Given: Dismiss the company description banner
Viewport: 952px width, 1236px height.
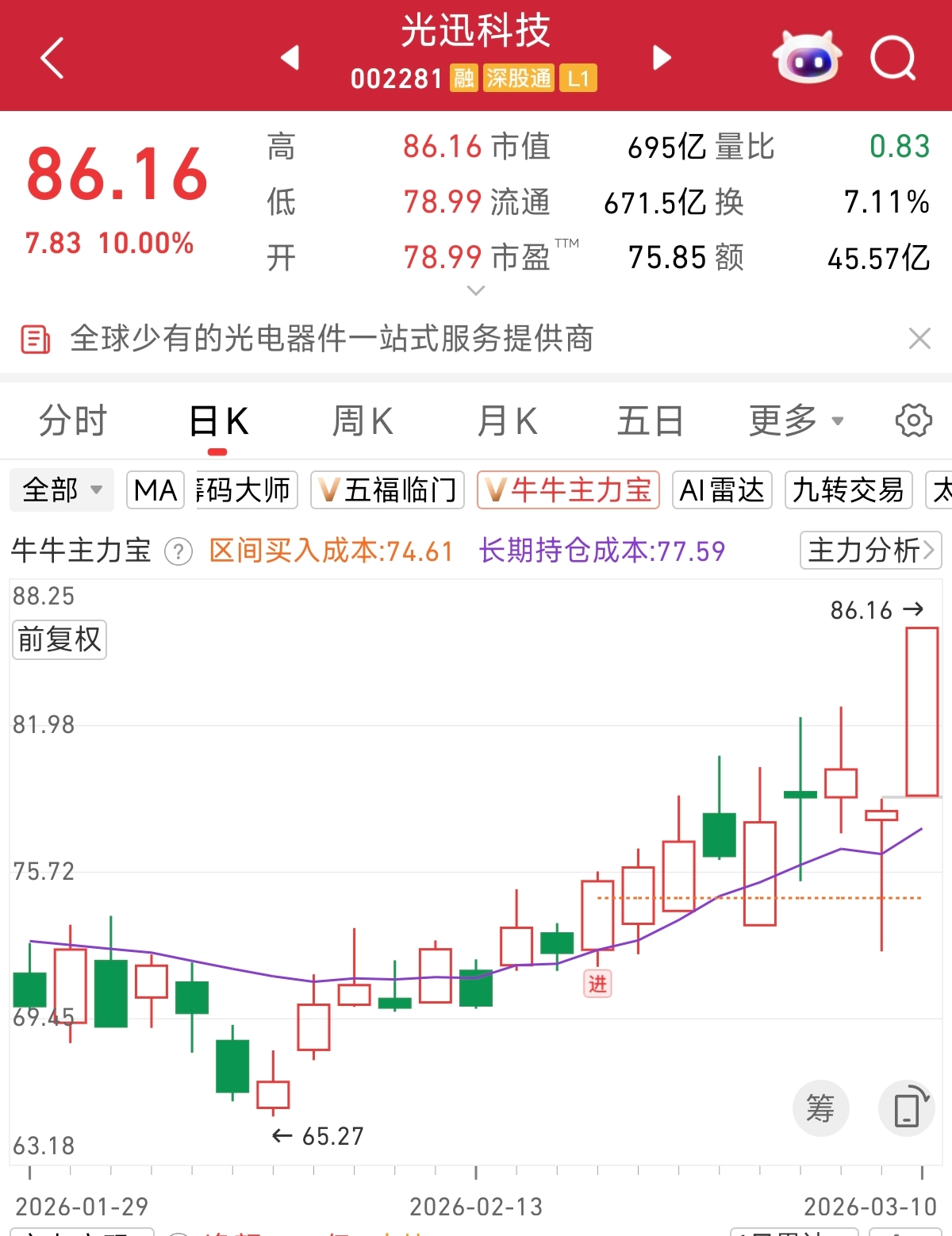Looking at the screenshot, I should pos(919,339).
